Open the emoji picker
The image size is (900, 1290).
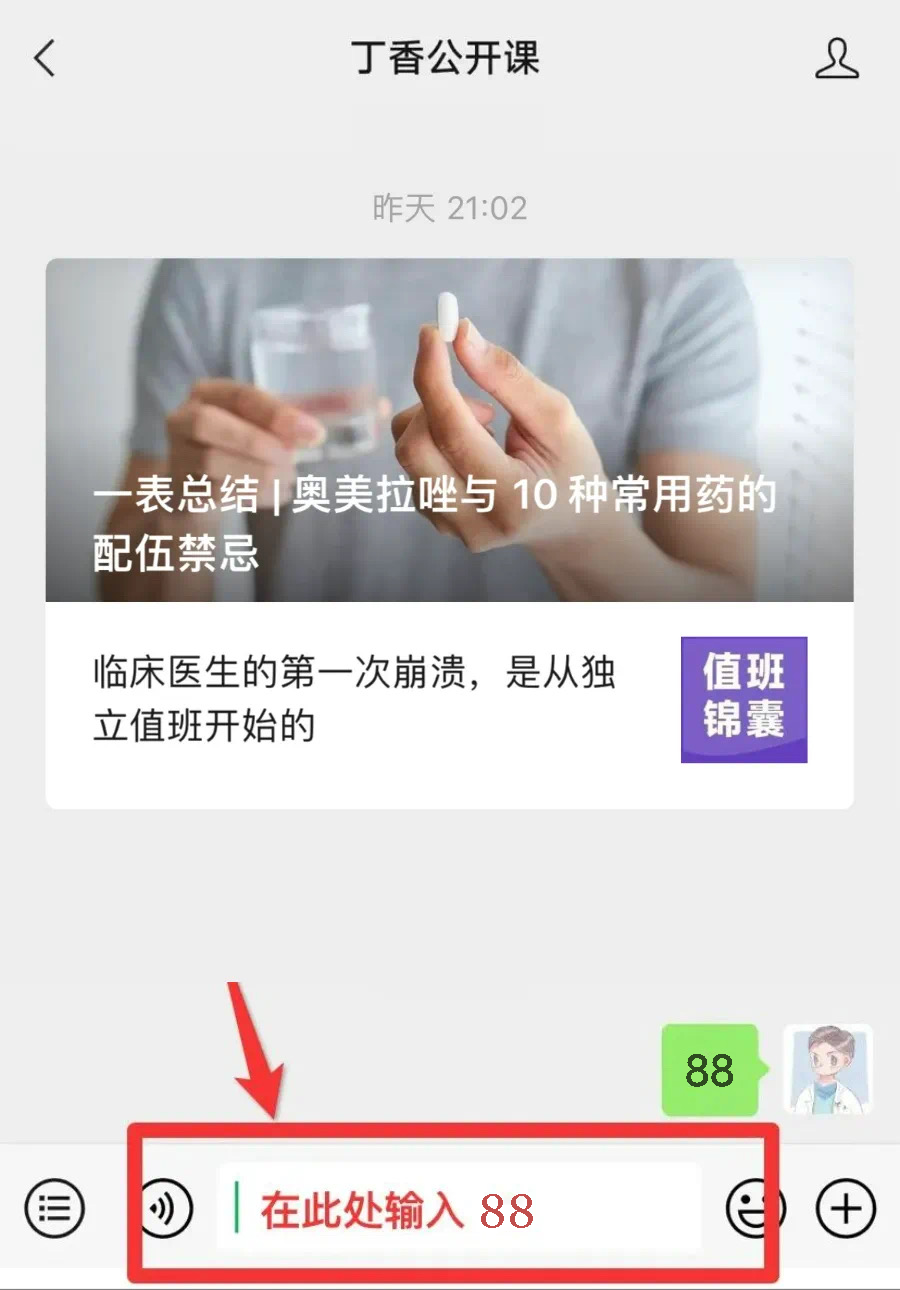click(754, 1209)
